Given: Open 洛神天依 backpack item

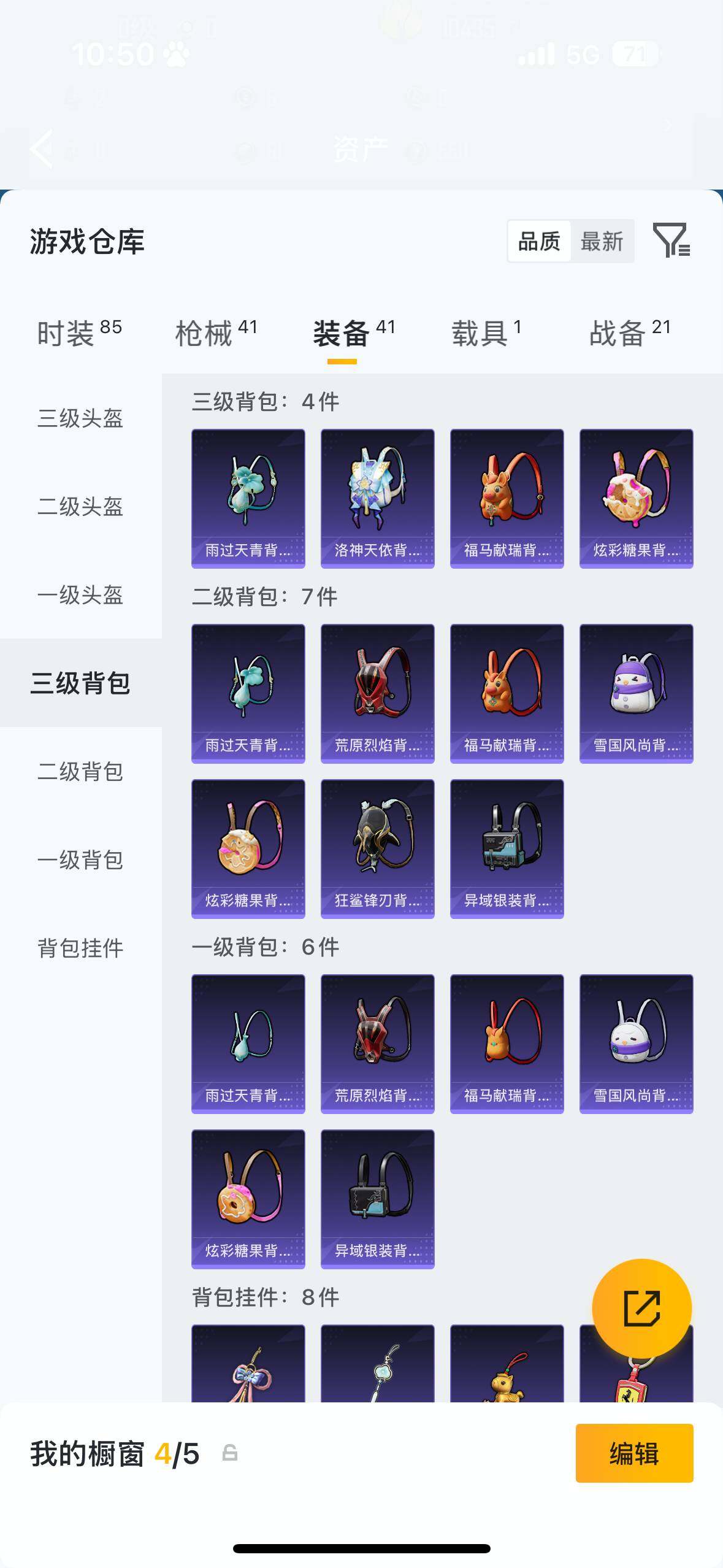Looking at the screenshot, I should [x=377, y=498].
